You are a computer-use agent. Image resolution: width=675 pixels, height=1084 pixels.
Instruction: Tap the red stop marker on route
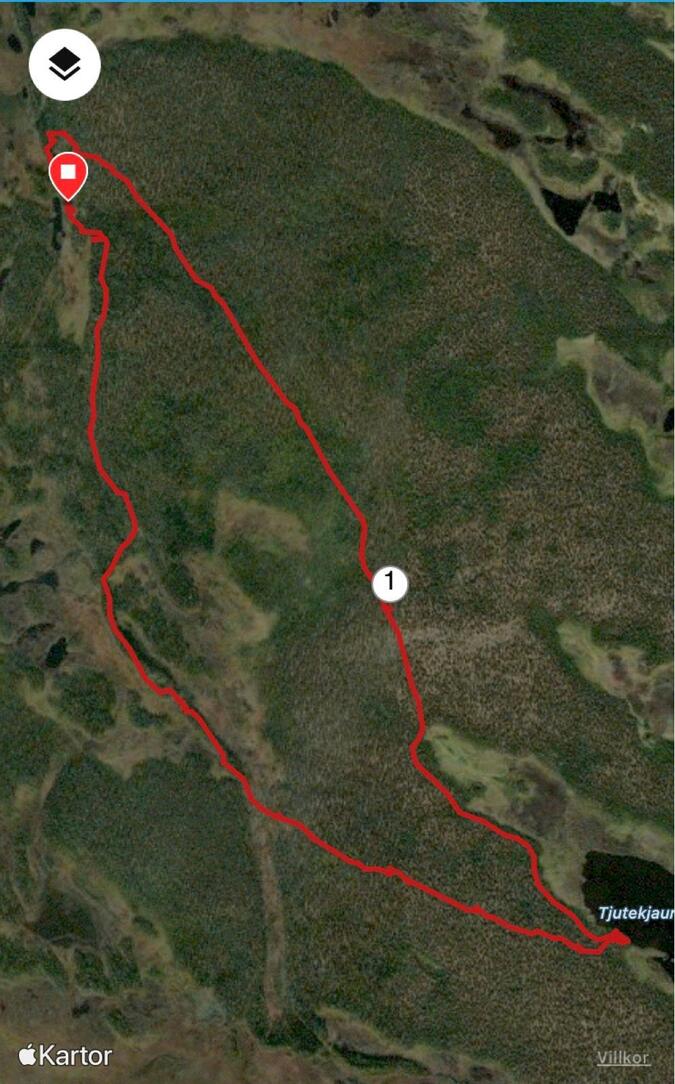[68, 176]
